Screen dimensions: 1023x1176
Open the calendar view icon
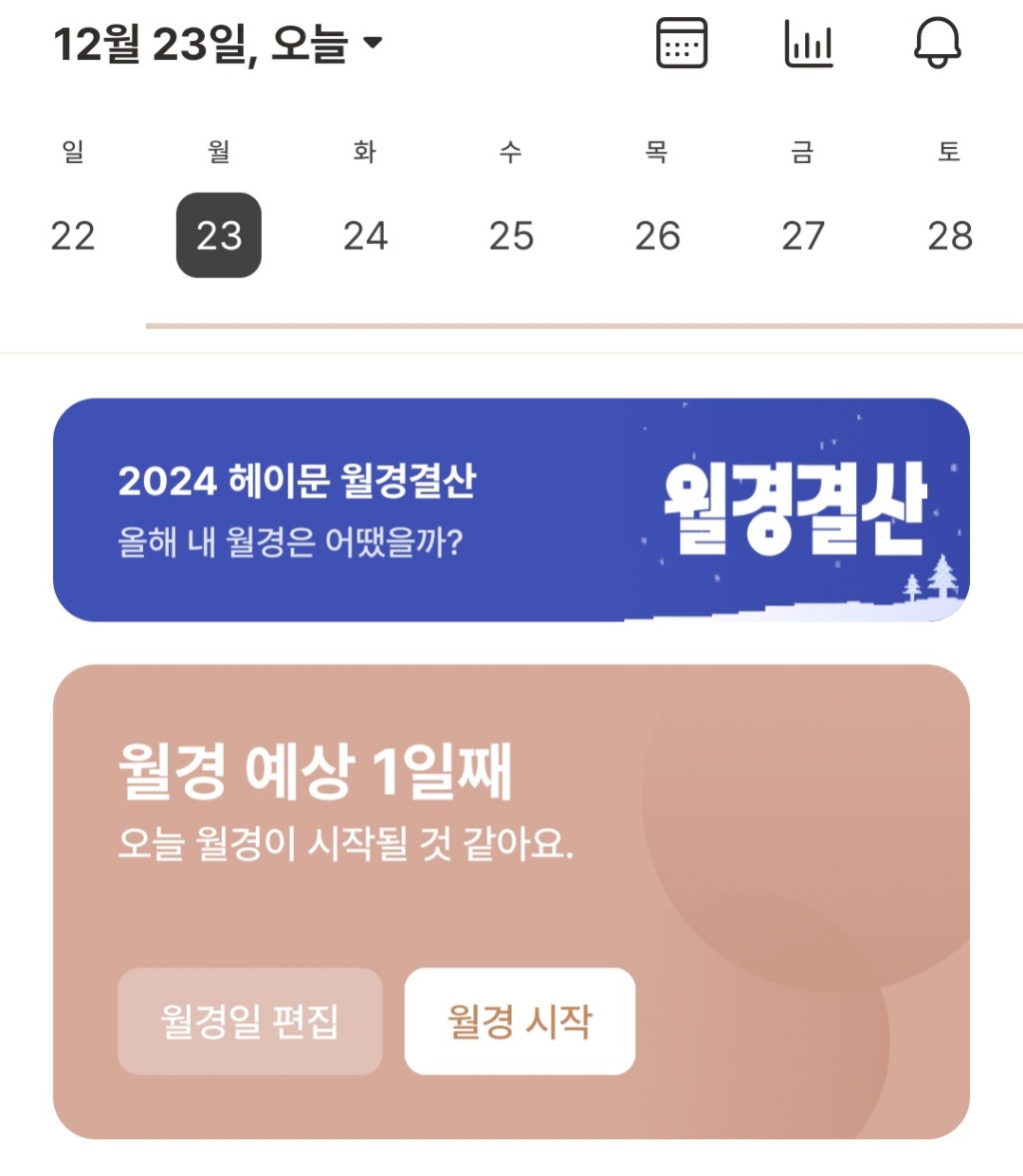tap(681, 44)
